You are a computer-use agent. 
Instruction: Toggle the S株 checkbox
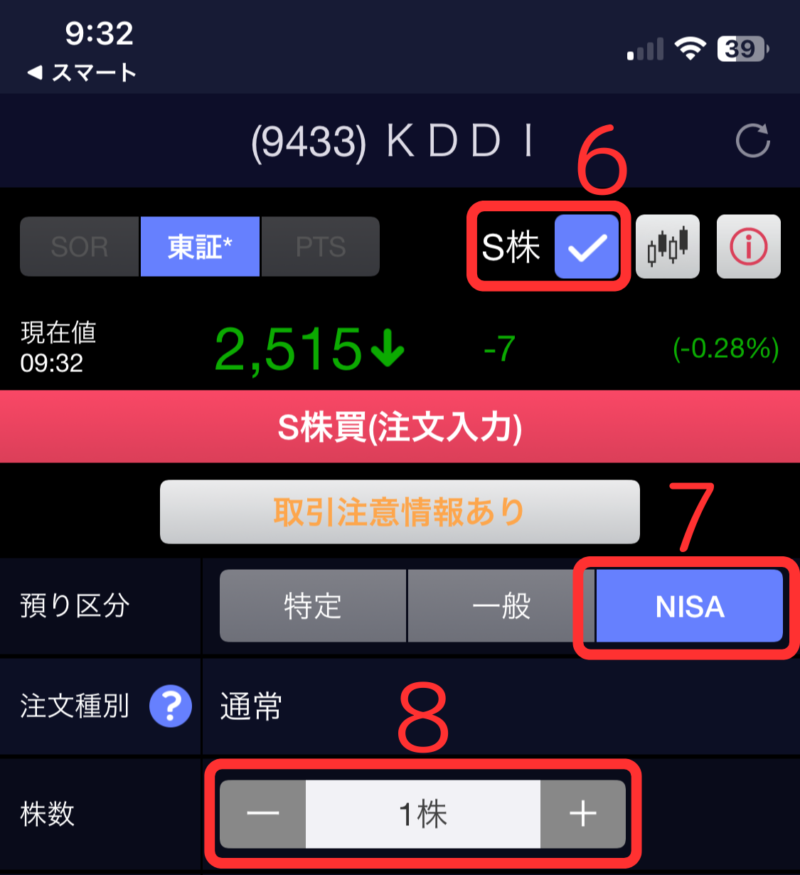tap(587, 248)
